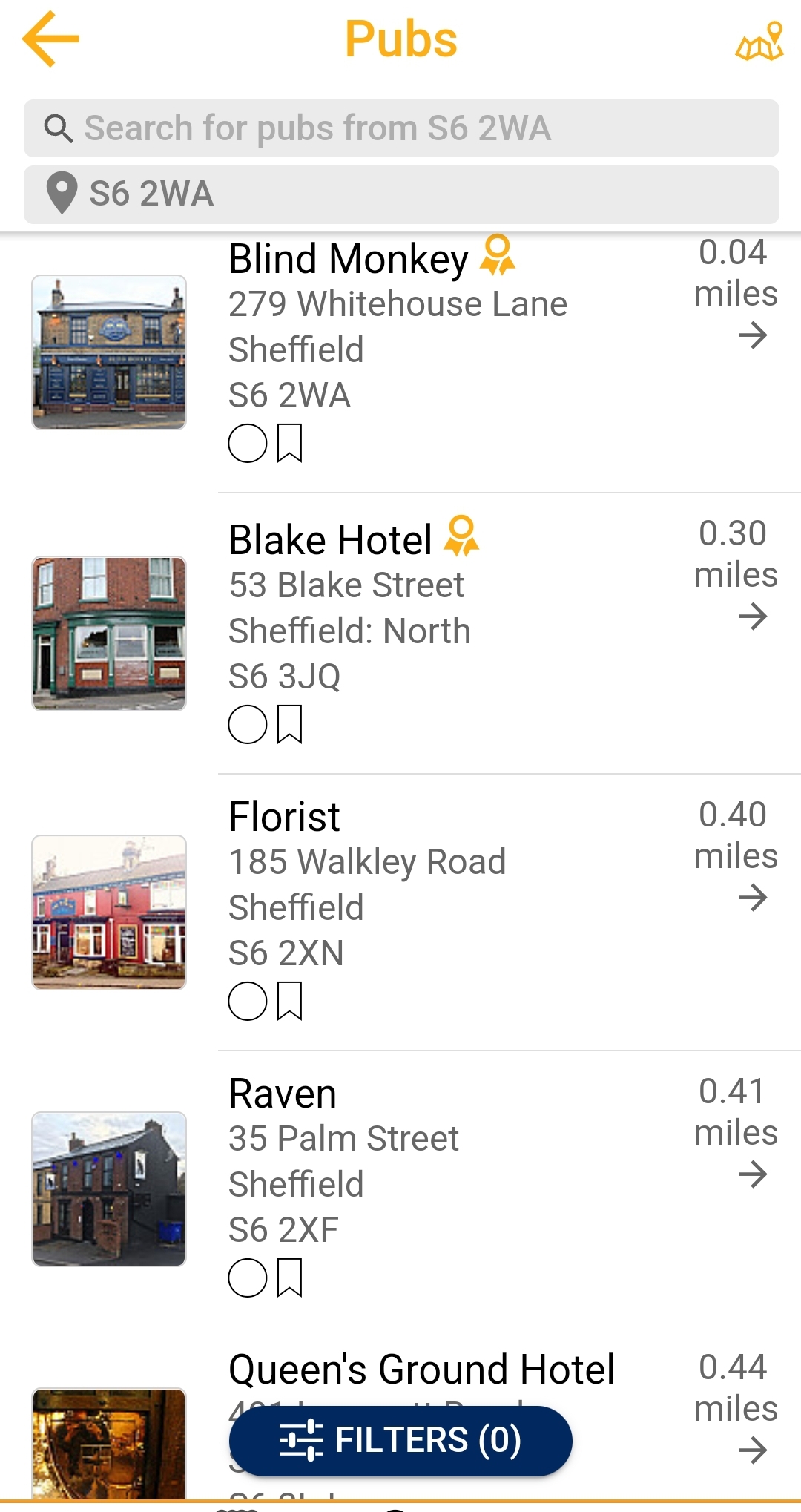Viewport: 801px width, 1512px height.
Task: Open Blake Hotel pub details
Action: point(331,540)
